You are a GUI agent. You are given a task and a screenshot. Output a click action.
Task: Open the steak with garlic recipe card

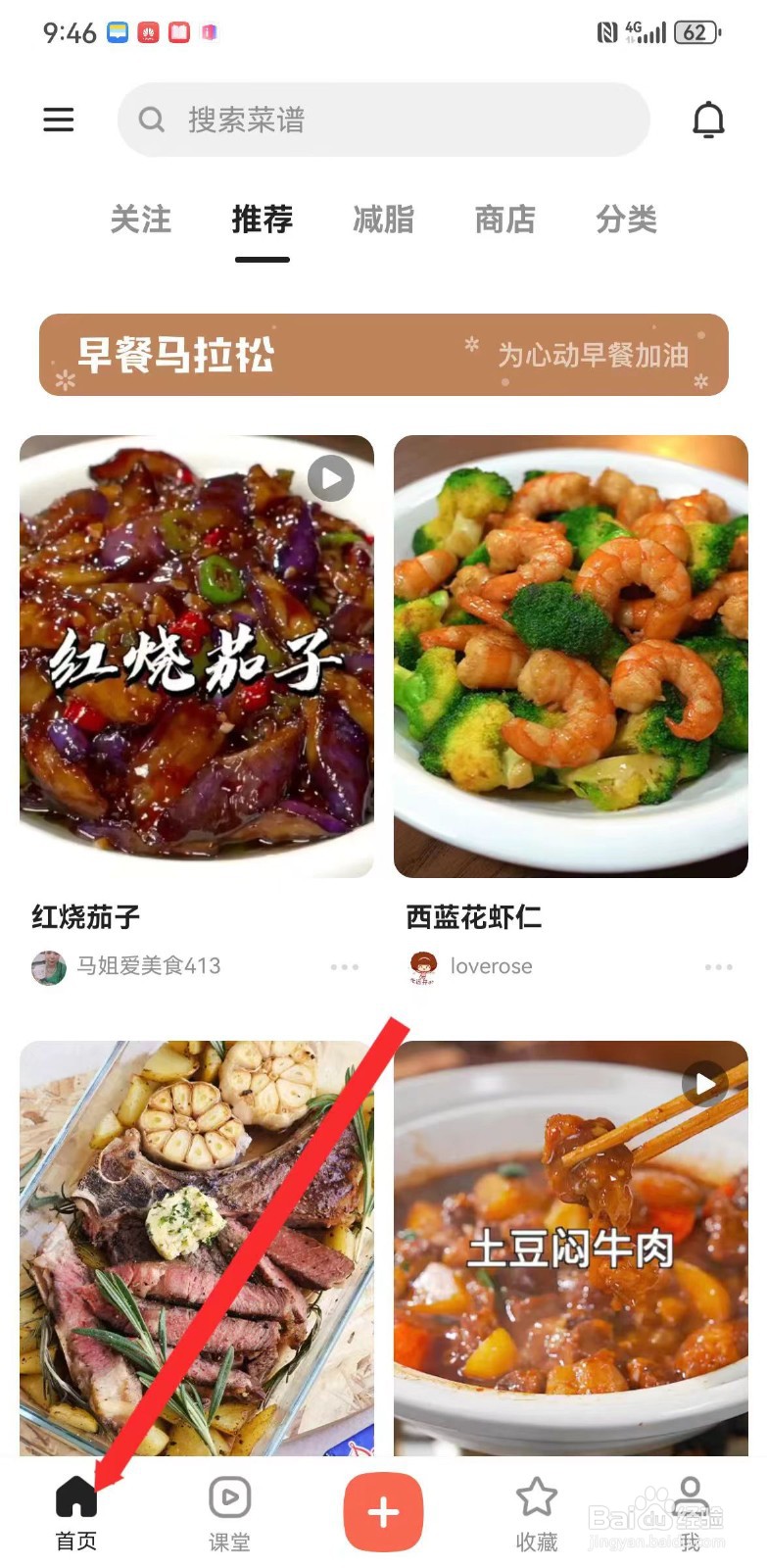tap(197, 1247)
